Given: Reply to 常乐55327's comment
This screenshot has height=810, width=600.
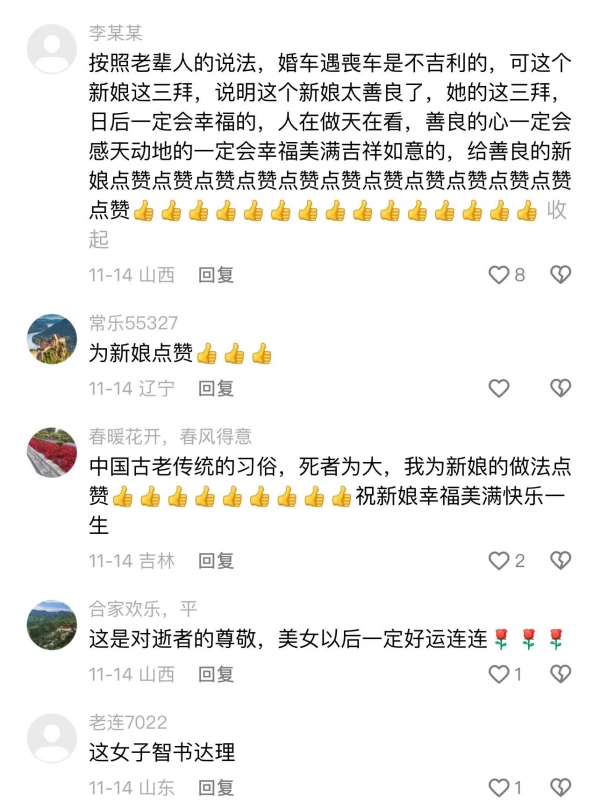Looking at the screenshot, I should coord(215,388).
